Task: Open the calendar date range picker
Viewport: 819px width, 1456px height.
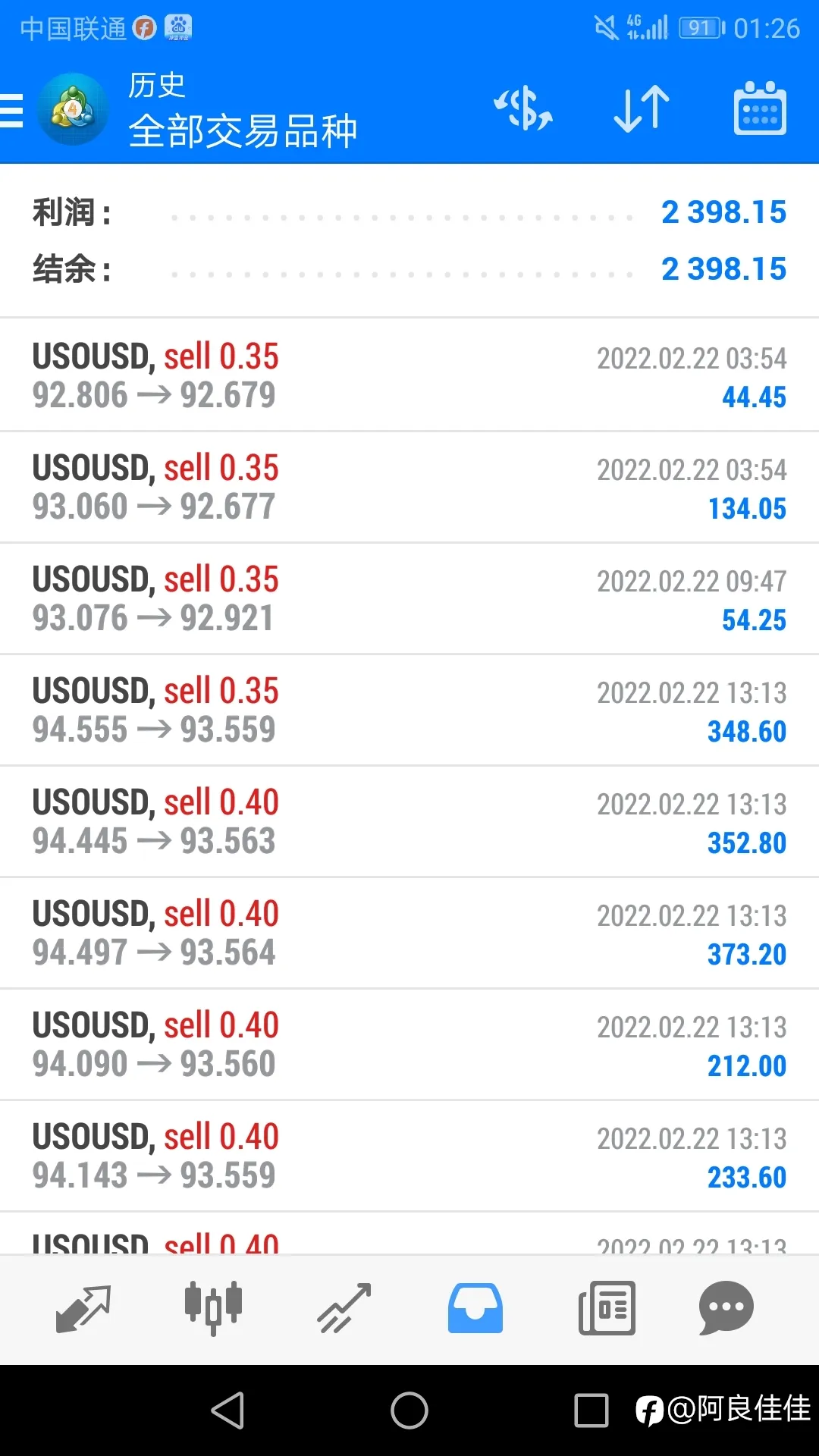Action: pyautogui.click(x=760, y=109)
